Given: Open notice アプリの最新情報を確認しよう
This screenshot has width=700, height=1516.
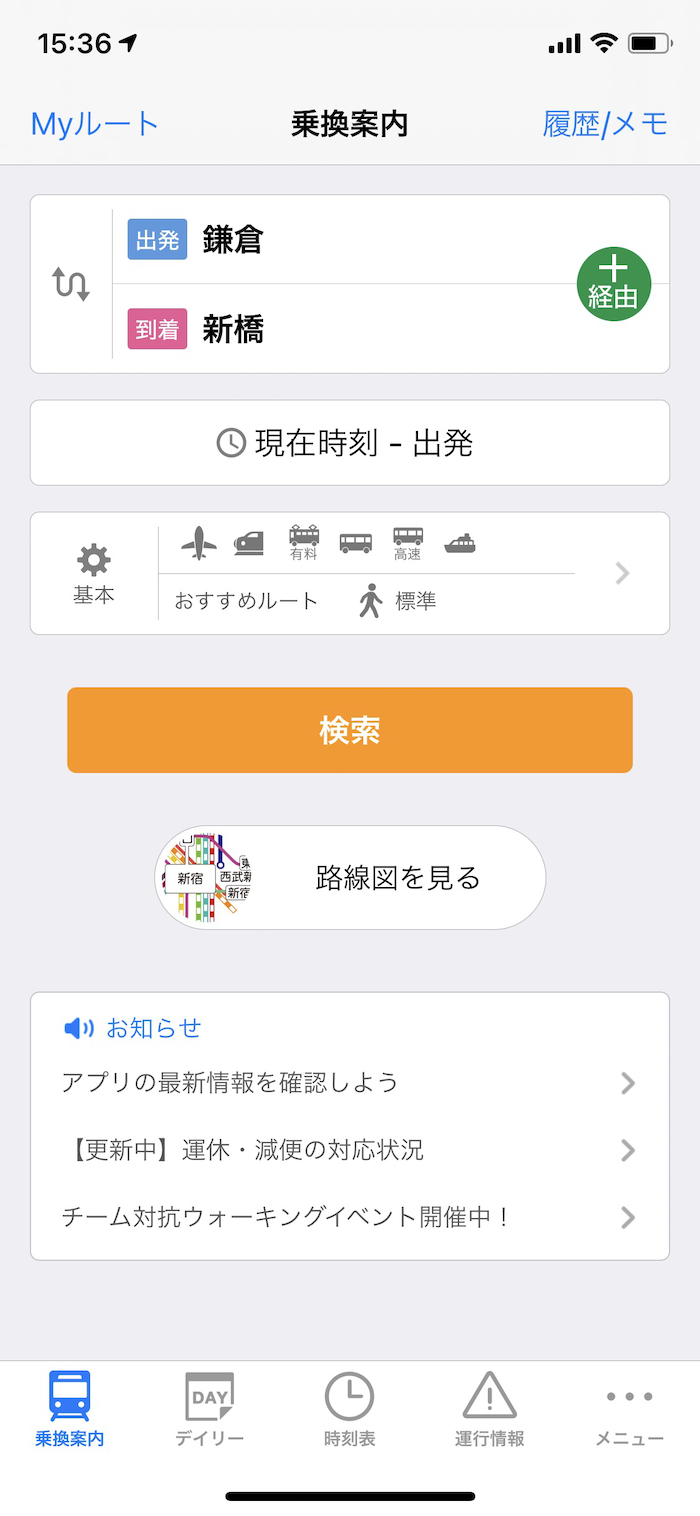Looking at the screenshot, I should (x=350, y=1082).
